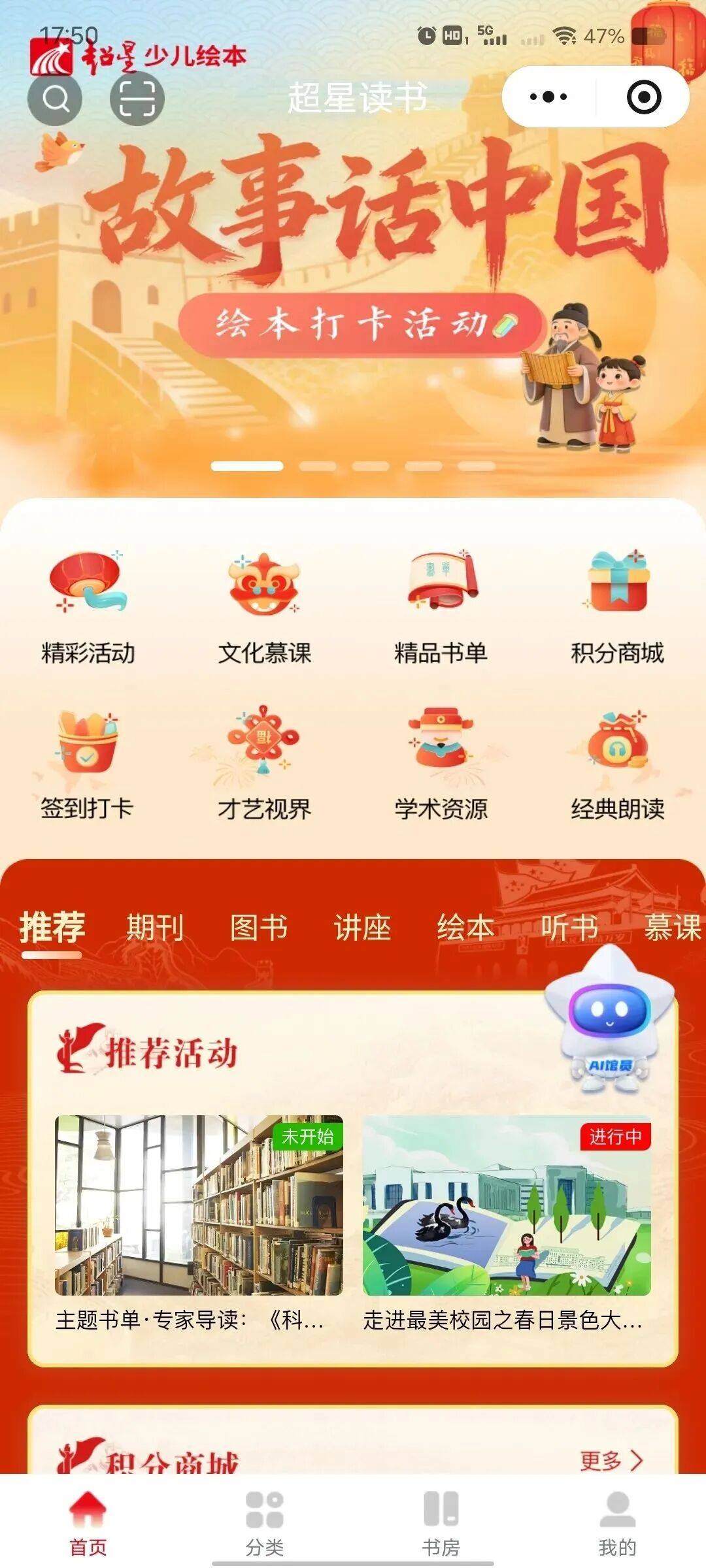Select the 绘本 tab
706x1568 pixels.
[x=465, y=928]
